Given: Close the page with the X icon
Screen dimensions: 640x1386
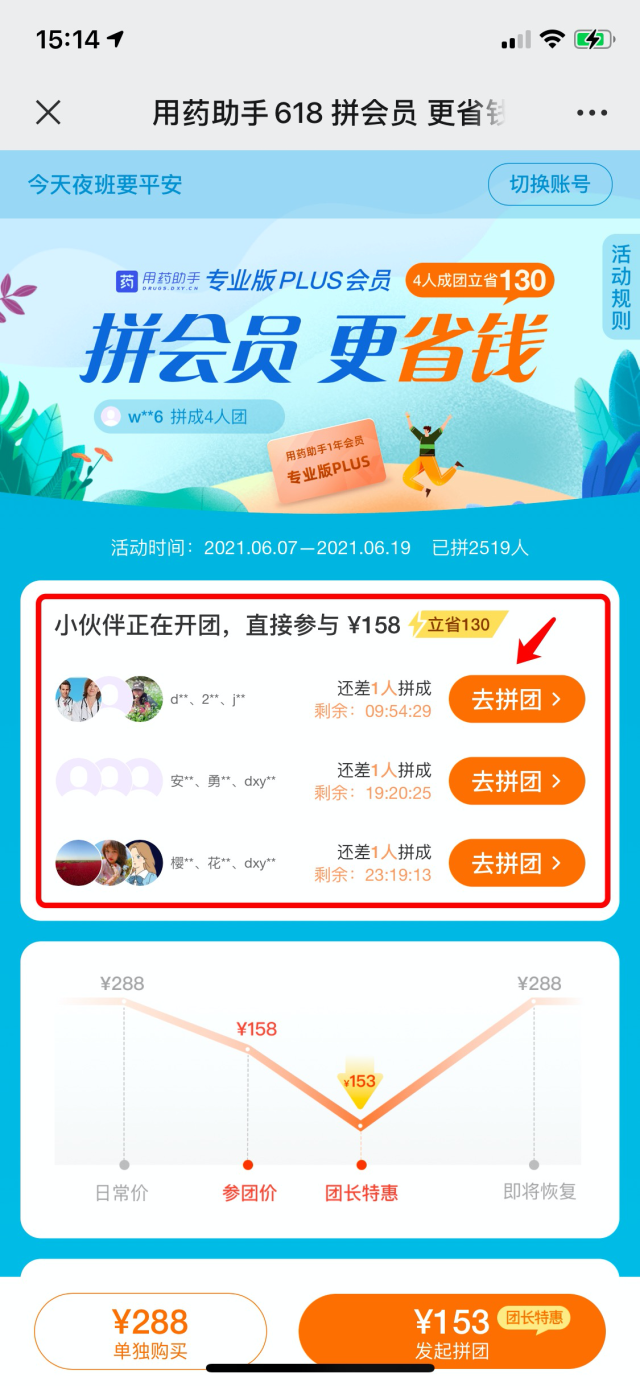Looking at the screenshot, I should click(x=48, y=112).
